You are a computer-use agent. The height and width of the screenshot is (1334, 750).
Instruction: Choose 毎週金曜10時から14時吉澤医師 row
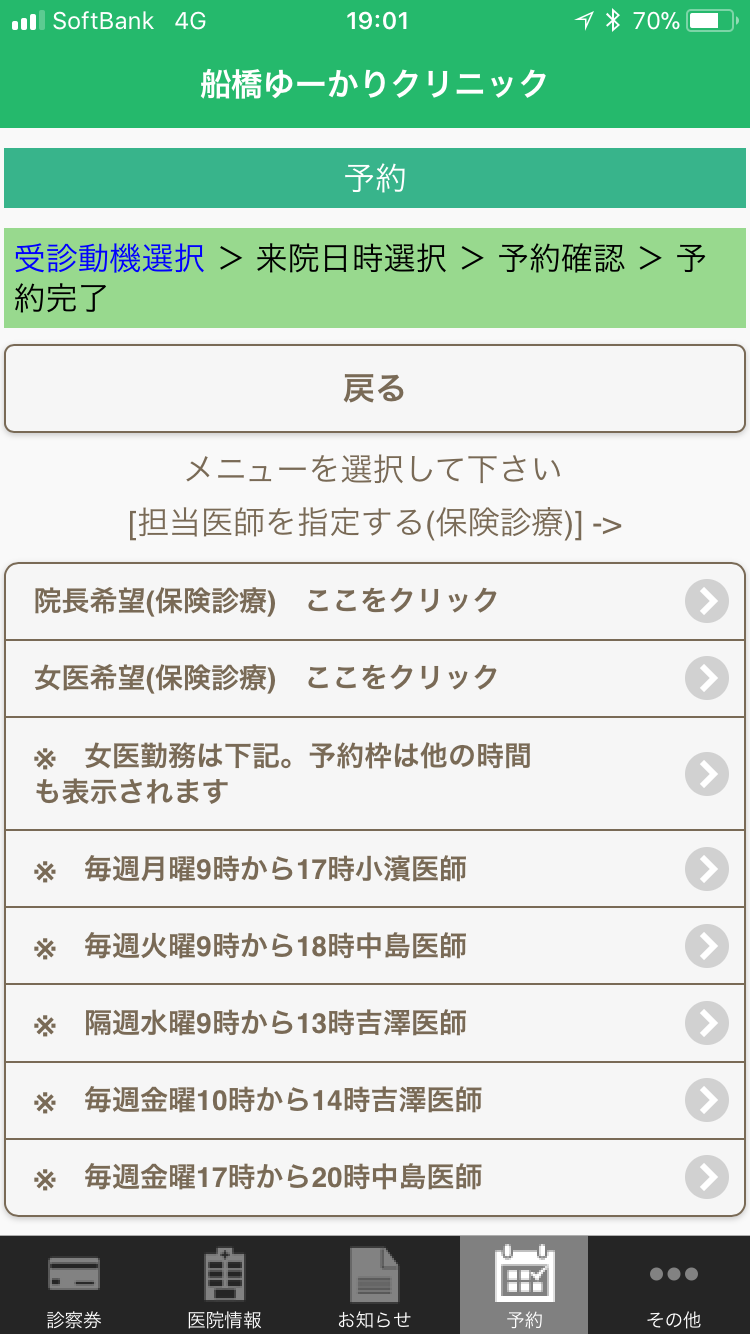click(x=375, y=1100)
